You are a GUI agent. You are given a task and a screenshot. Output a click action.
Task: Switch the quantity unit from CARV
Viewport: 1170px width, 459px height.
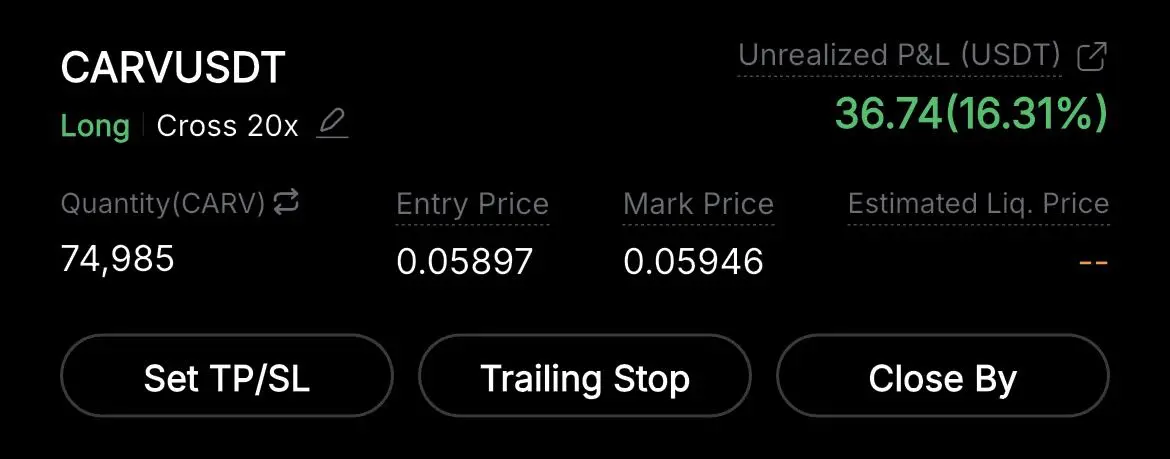pyautogui.click(x=286, y=202)
